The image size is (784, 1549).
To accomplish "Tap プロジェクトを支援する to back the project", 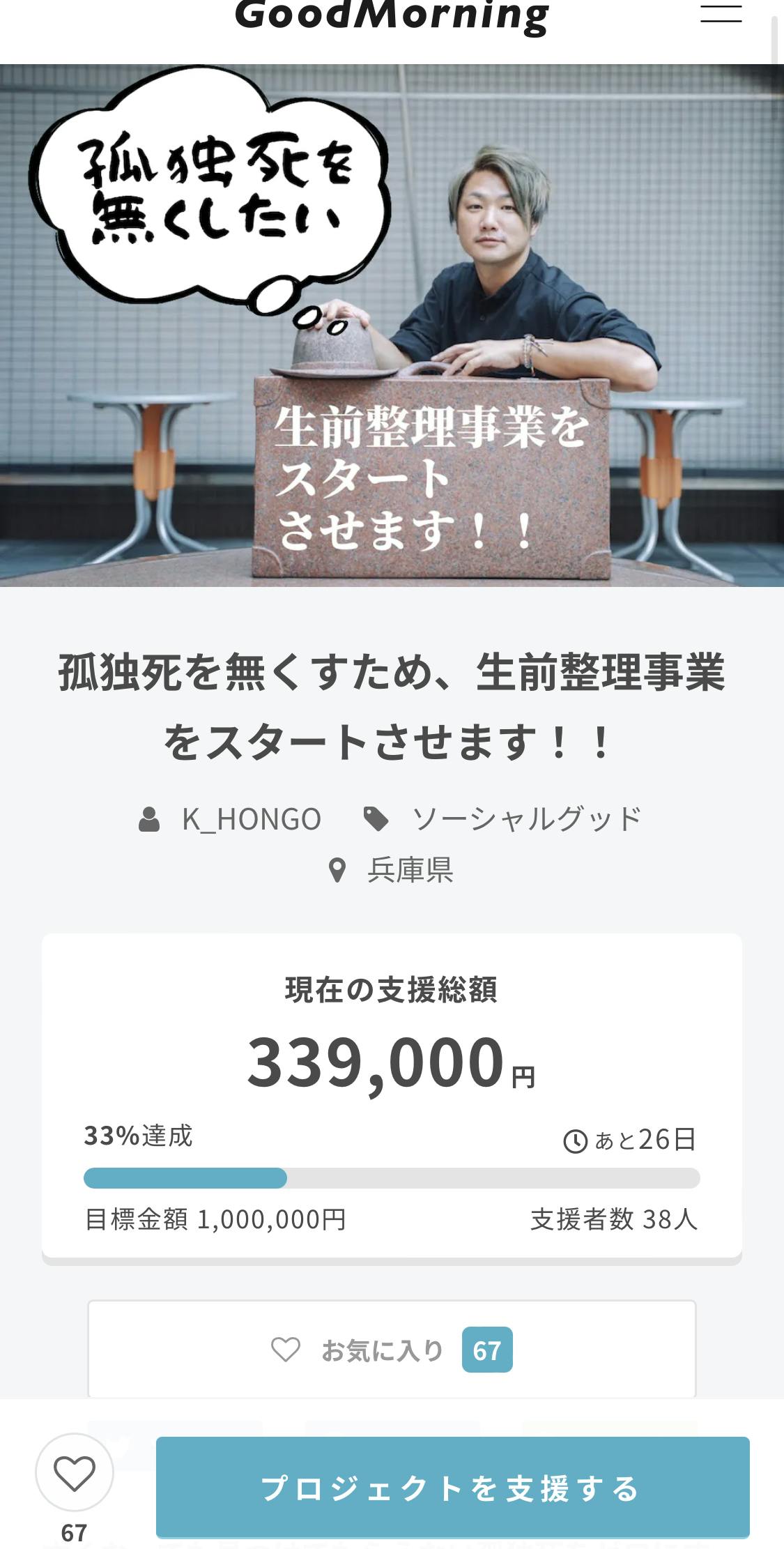I will click(452, 1488).
